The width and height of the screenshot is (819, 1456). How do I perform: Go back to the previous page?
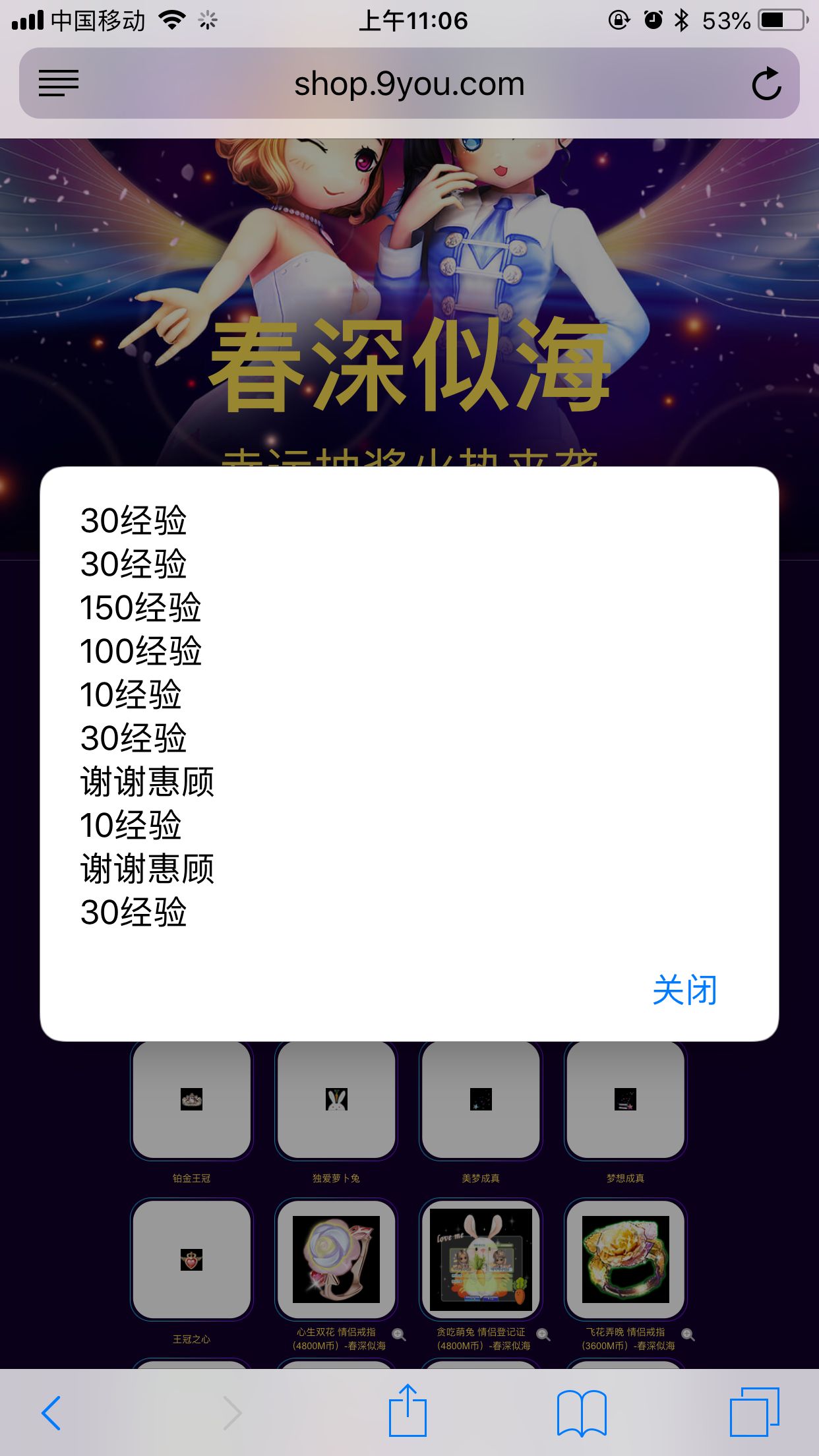[x=51, y=1412]
